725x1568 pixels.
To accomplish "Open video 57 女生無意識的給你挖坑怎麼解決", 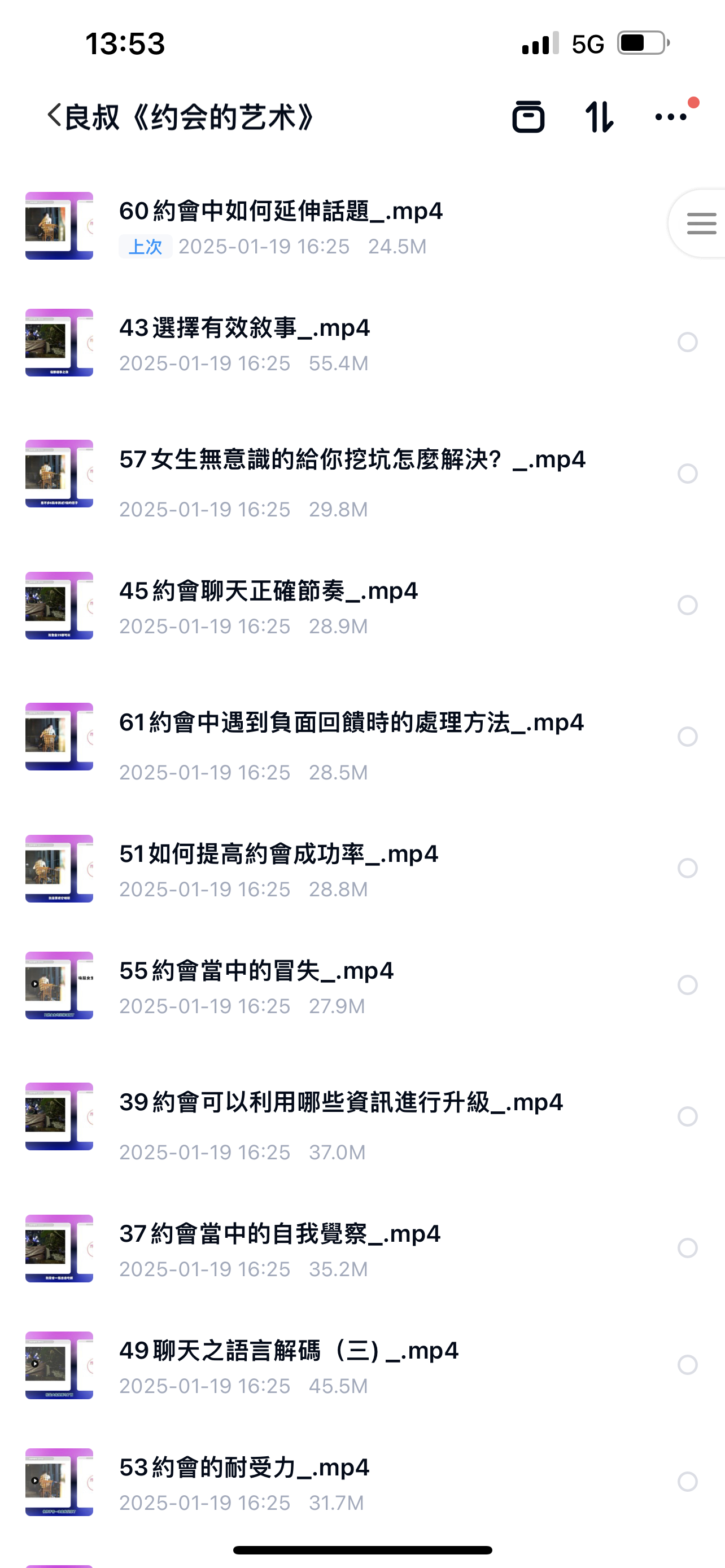I will point(352,460).
